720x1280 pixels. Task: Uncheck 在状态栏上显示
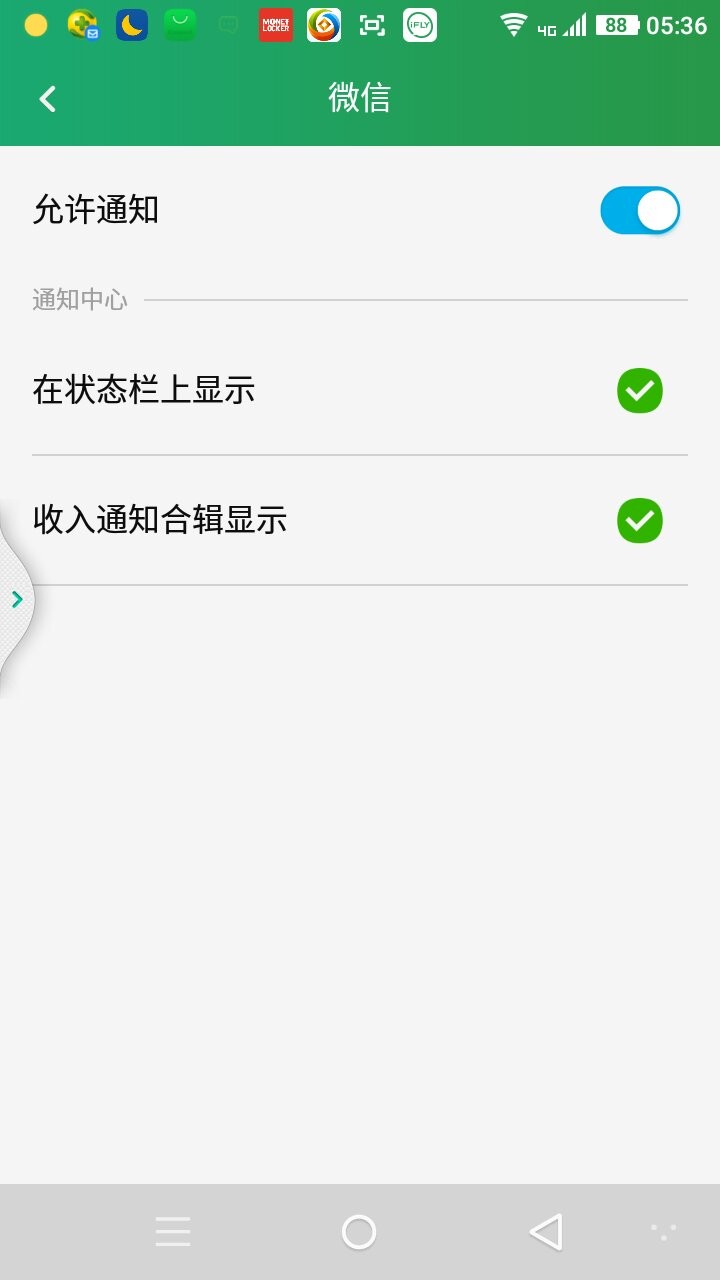[x=640, y=390]
